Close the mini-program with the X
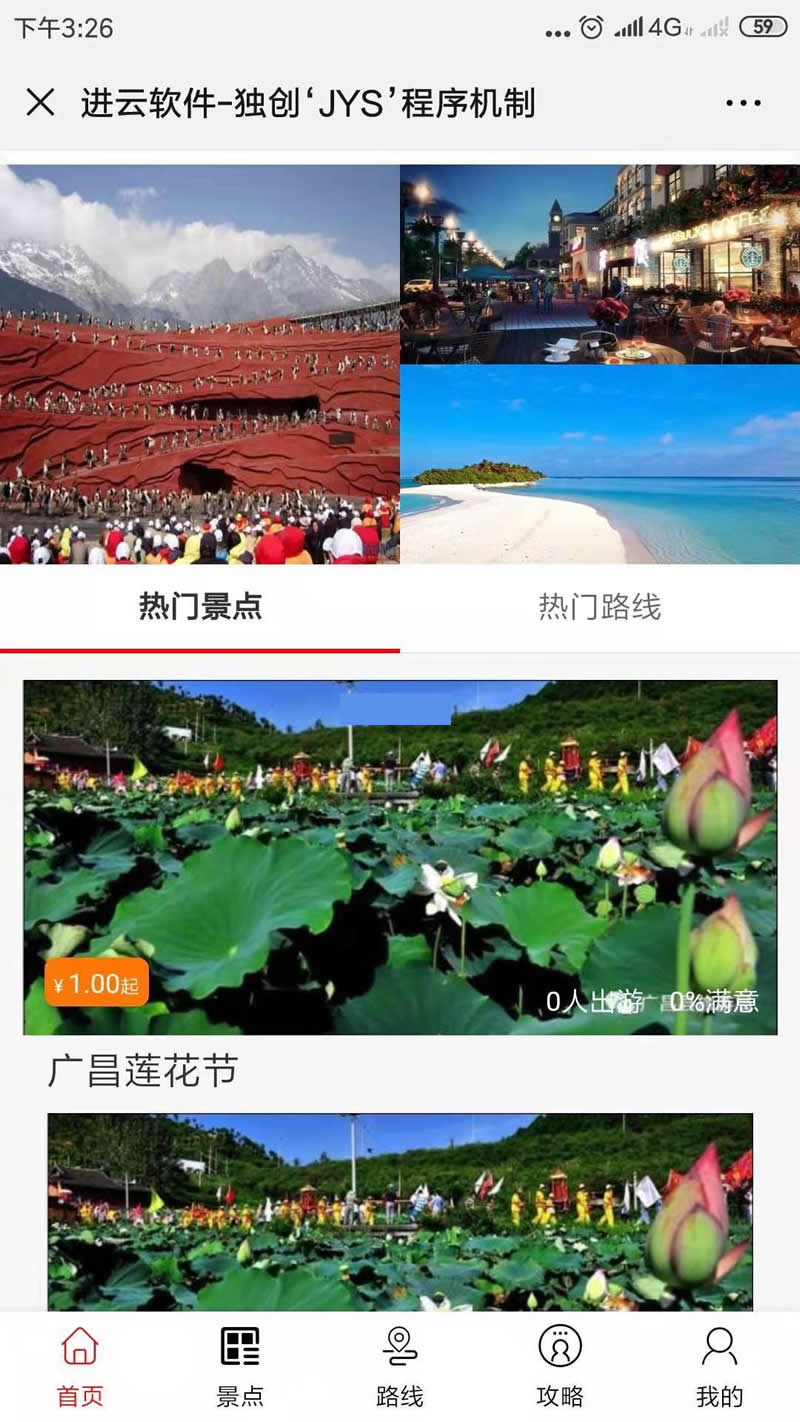This screenshot has width=800, height=1422. point(41,101)
